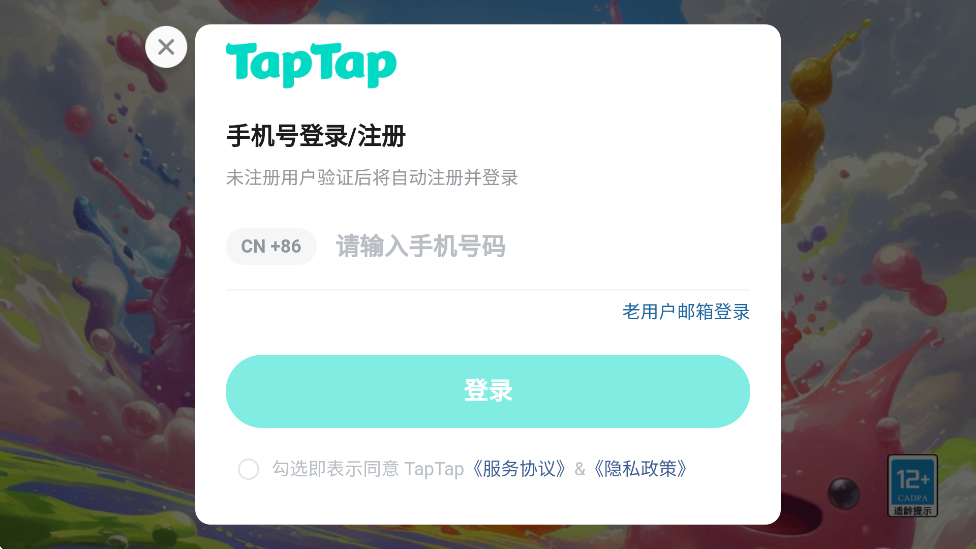
Task: Open the 12+ CADPA age rating notice
Action: point(912,486)
